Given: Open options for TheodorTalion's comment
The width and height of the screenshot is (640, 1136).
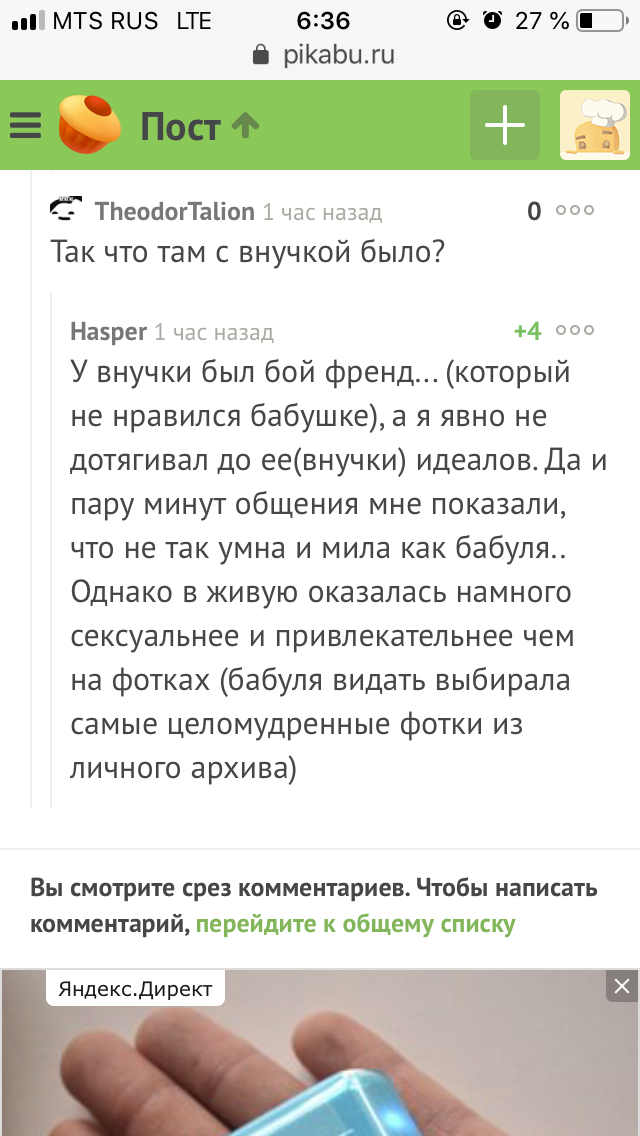Looking at the screenshot, I should (x=575, y=211).
